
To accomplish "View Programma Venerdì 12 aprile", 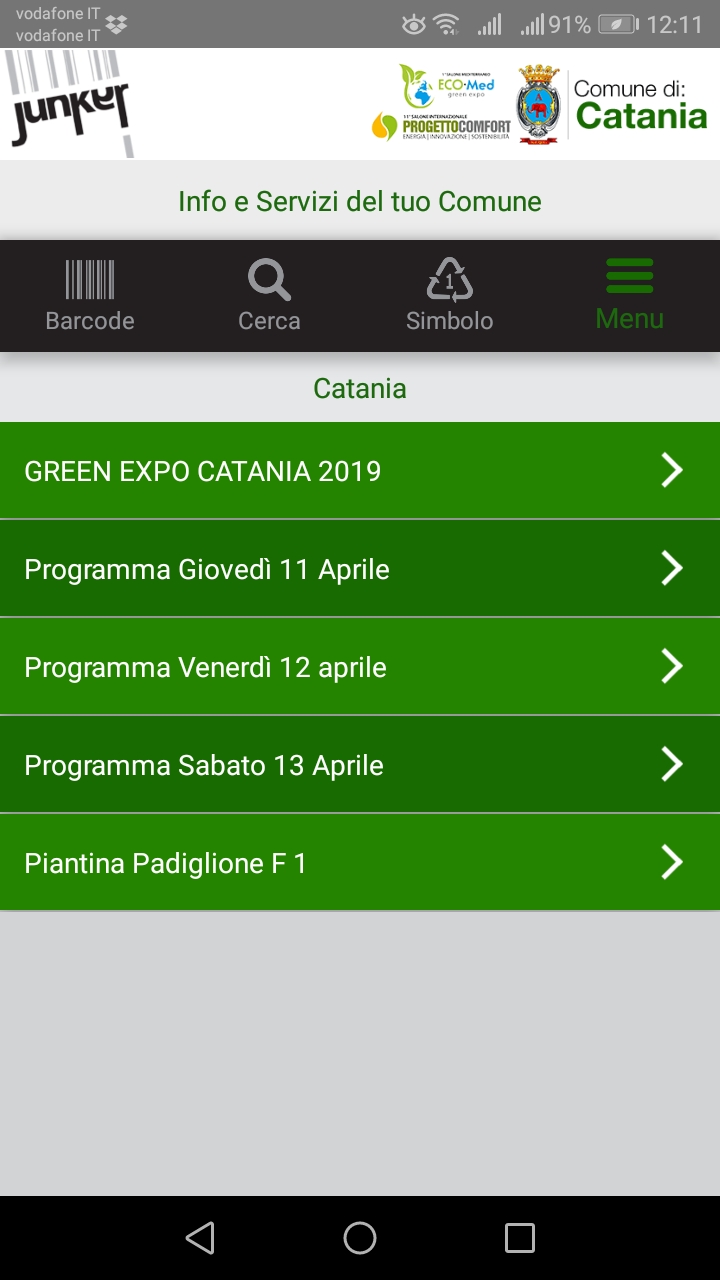I will point(360,667).
